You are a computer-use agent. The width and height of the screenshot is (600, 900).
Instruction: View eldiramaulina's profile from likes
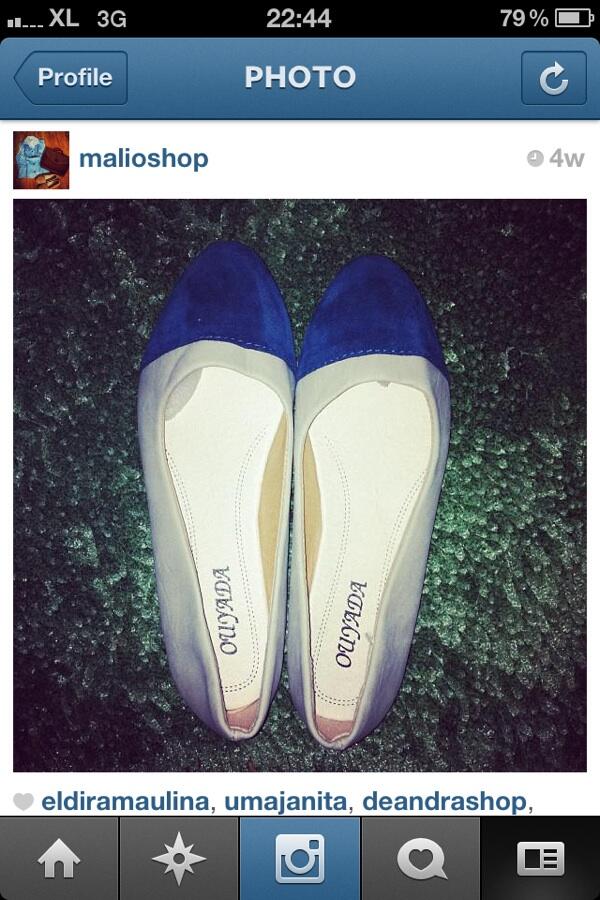point(125,802)
